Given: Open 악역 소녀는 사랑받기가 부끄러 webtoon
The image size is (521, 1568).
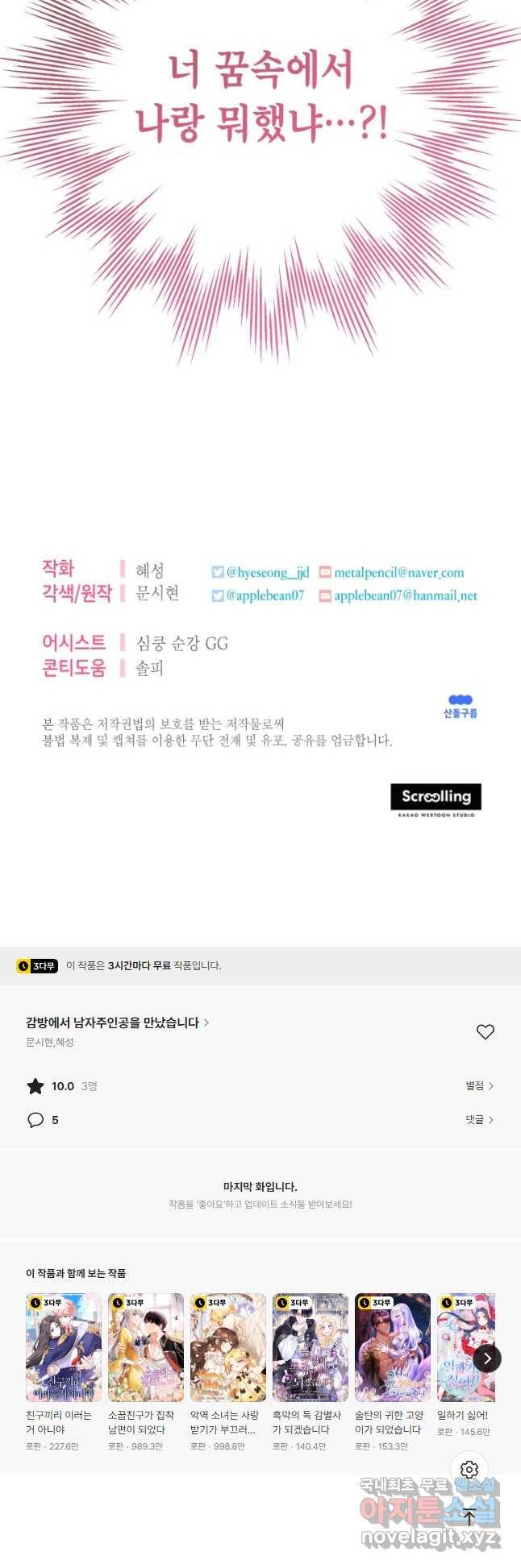Looking at the screenshot, I should pyautogui.click(x=228, y=1347).
